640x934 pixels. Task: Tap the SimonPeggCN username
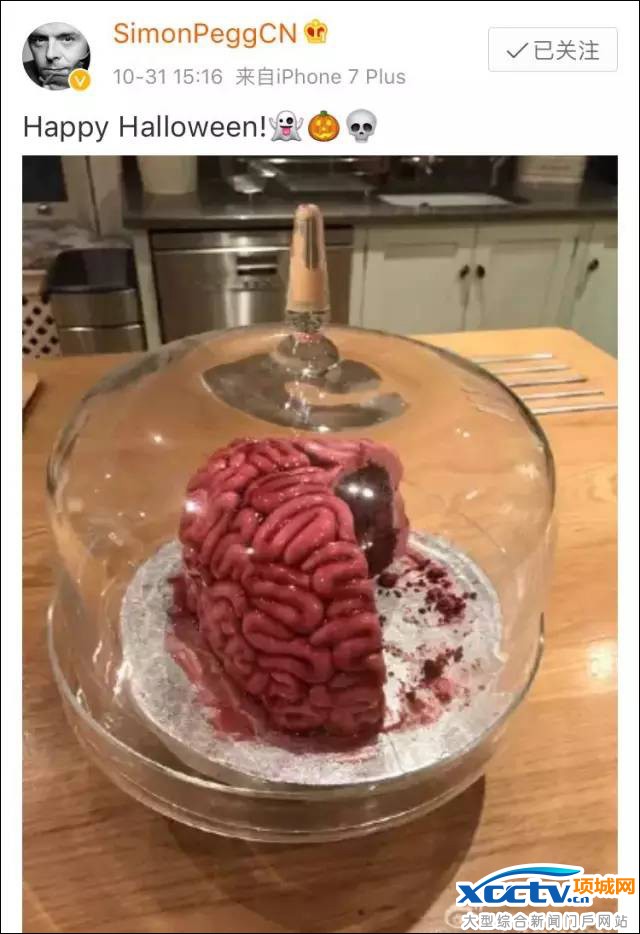click(204, 33)
